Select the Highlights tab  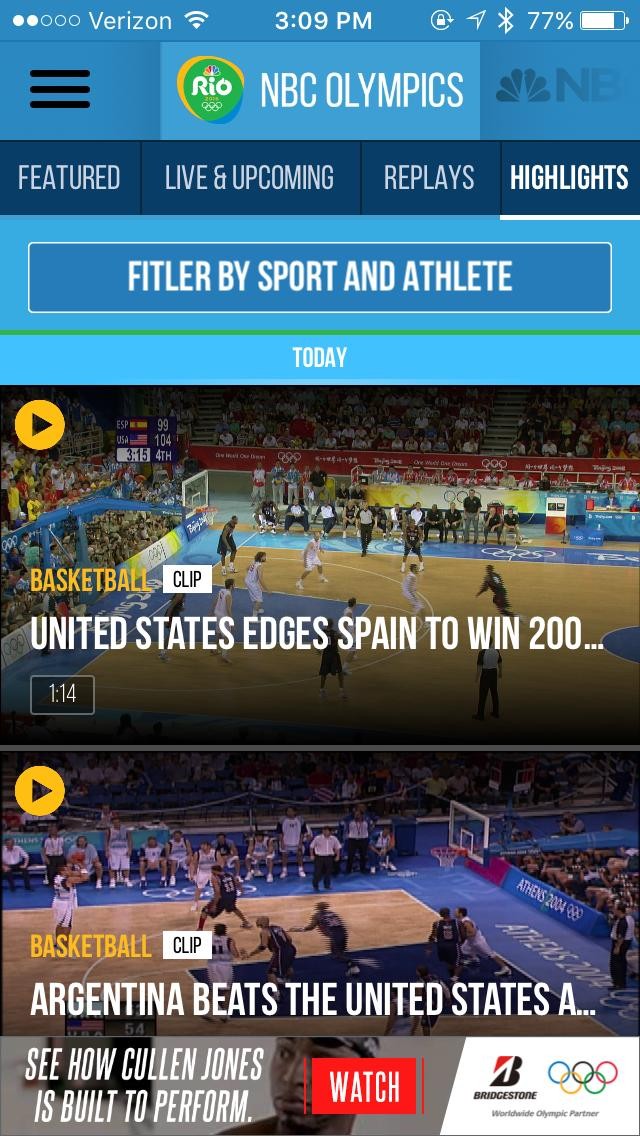[x=569, y=178]
